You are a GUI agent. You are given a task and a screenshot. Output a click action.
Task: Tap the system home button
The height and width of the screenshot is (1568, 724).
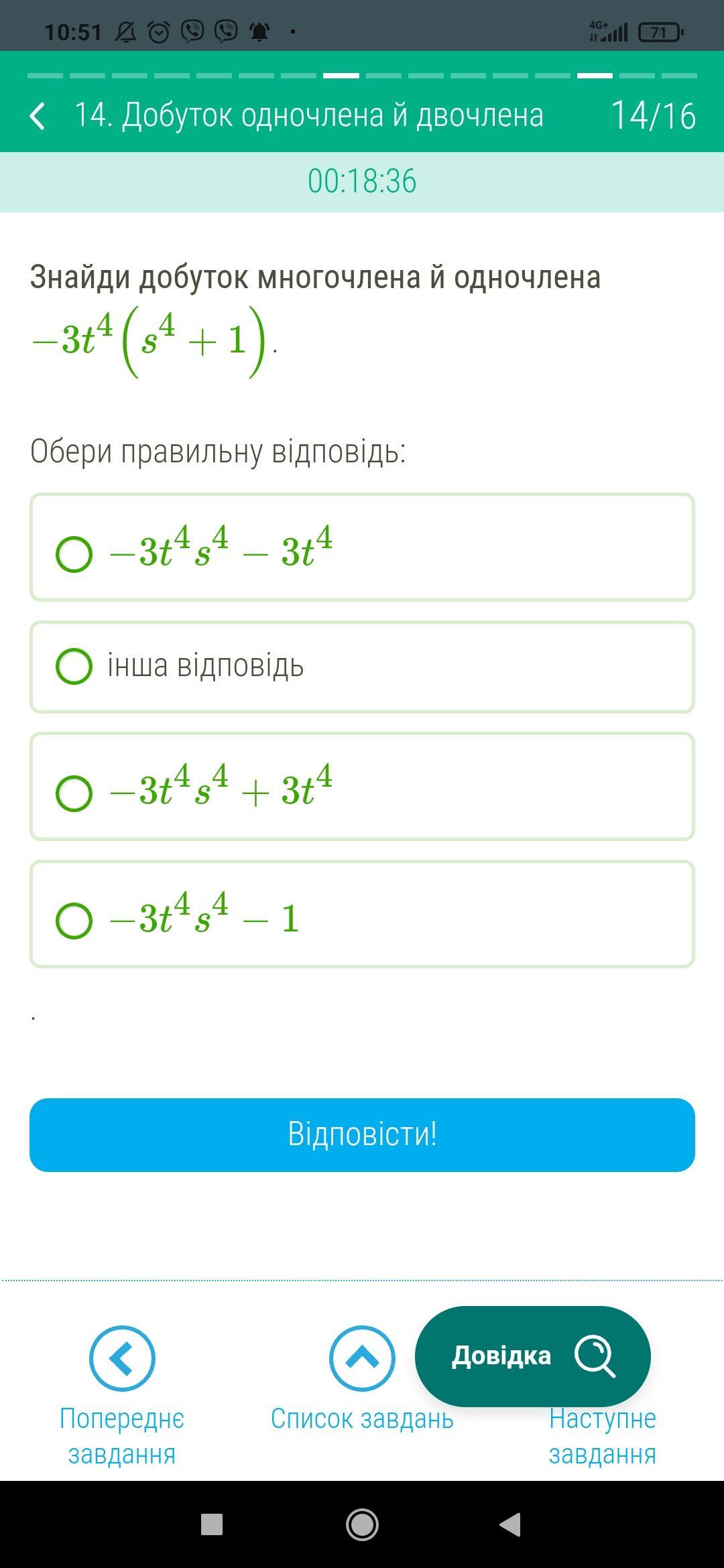tap(362, 1525)
